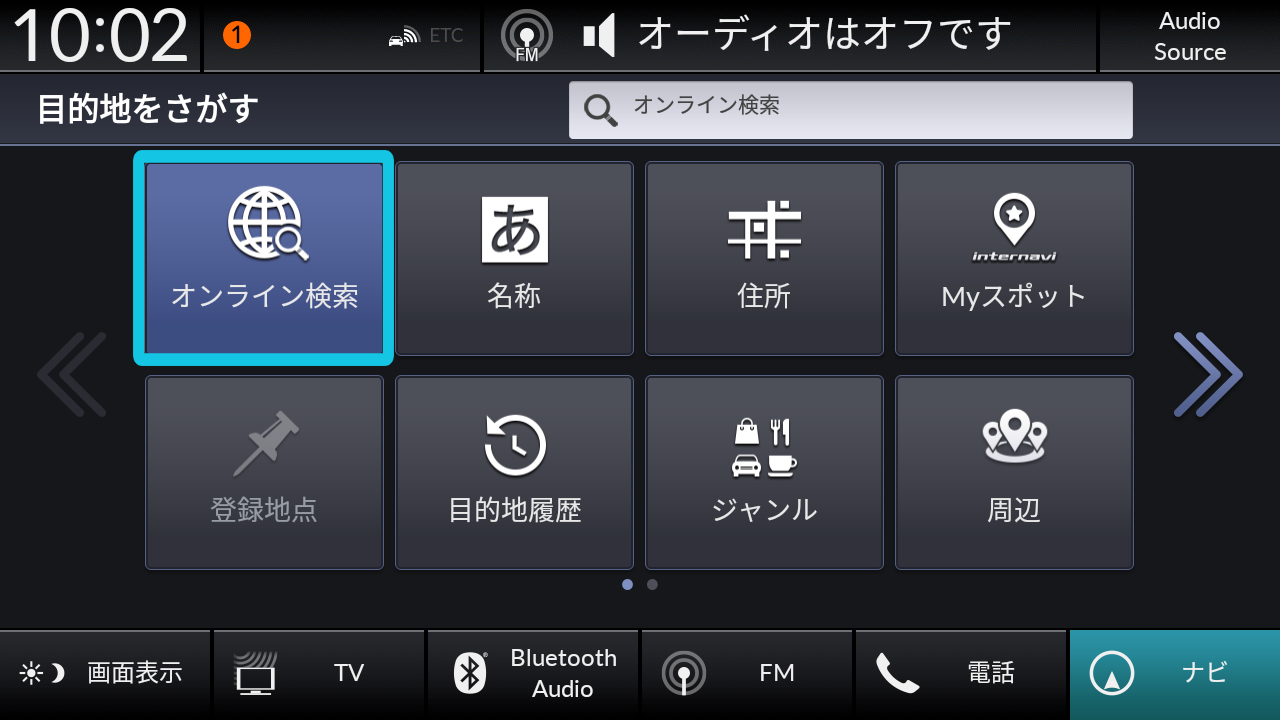The width and height of the screenshot is (1280, 720).
Task: Open the オンライン検索 search field
Action: (x=850, y=110)
